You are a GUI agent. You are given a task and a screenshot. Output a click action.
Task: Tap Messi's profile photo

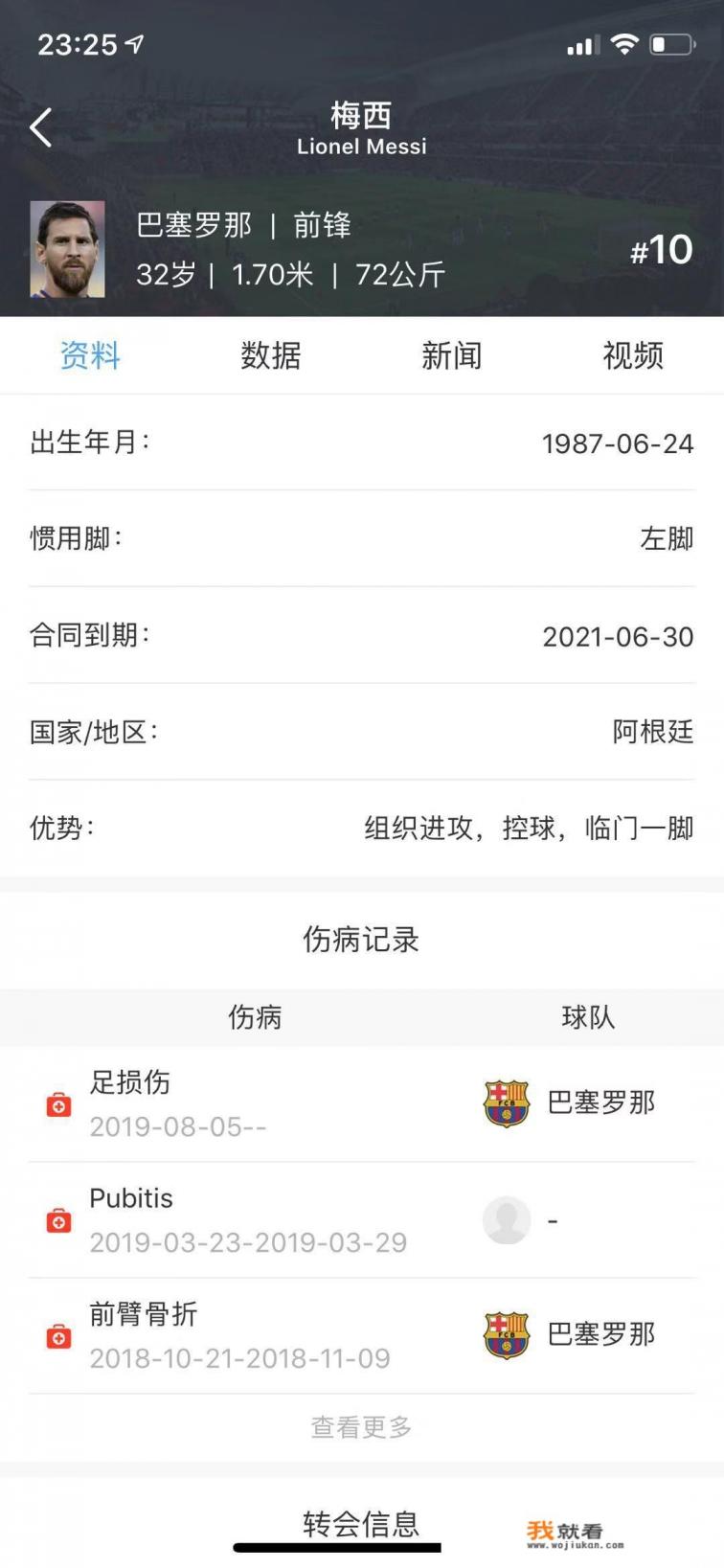(67, 249)
